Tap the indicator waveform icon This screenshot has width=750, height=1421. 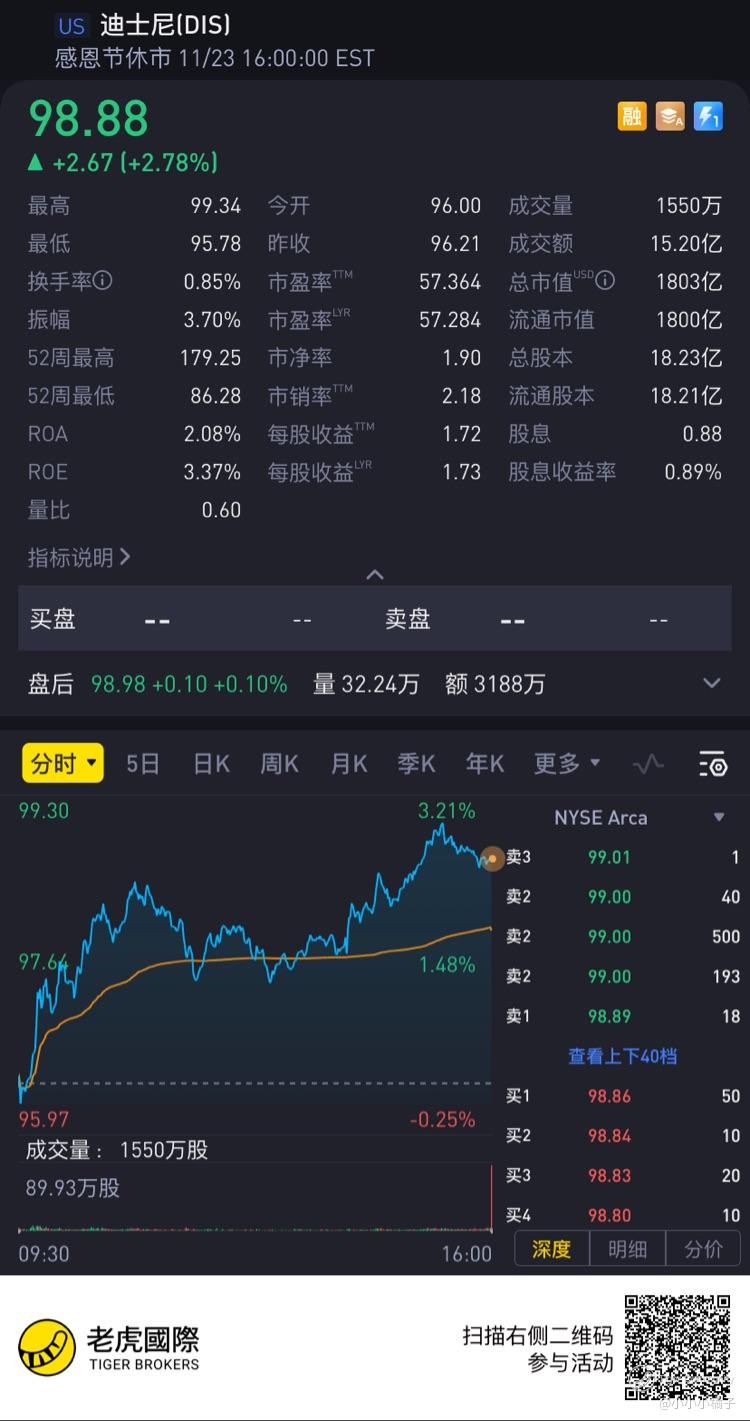[x=648, y=765]
